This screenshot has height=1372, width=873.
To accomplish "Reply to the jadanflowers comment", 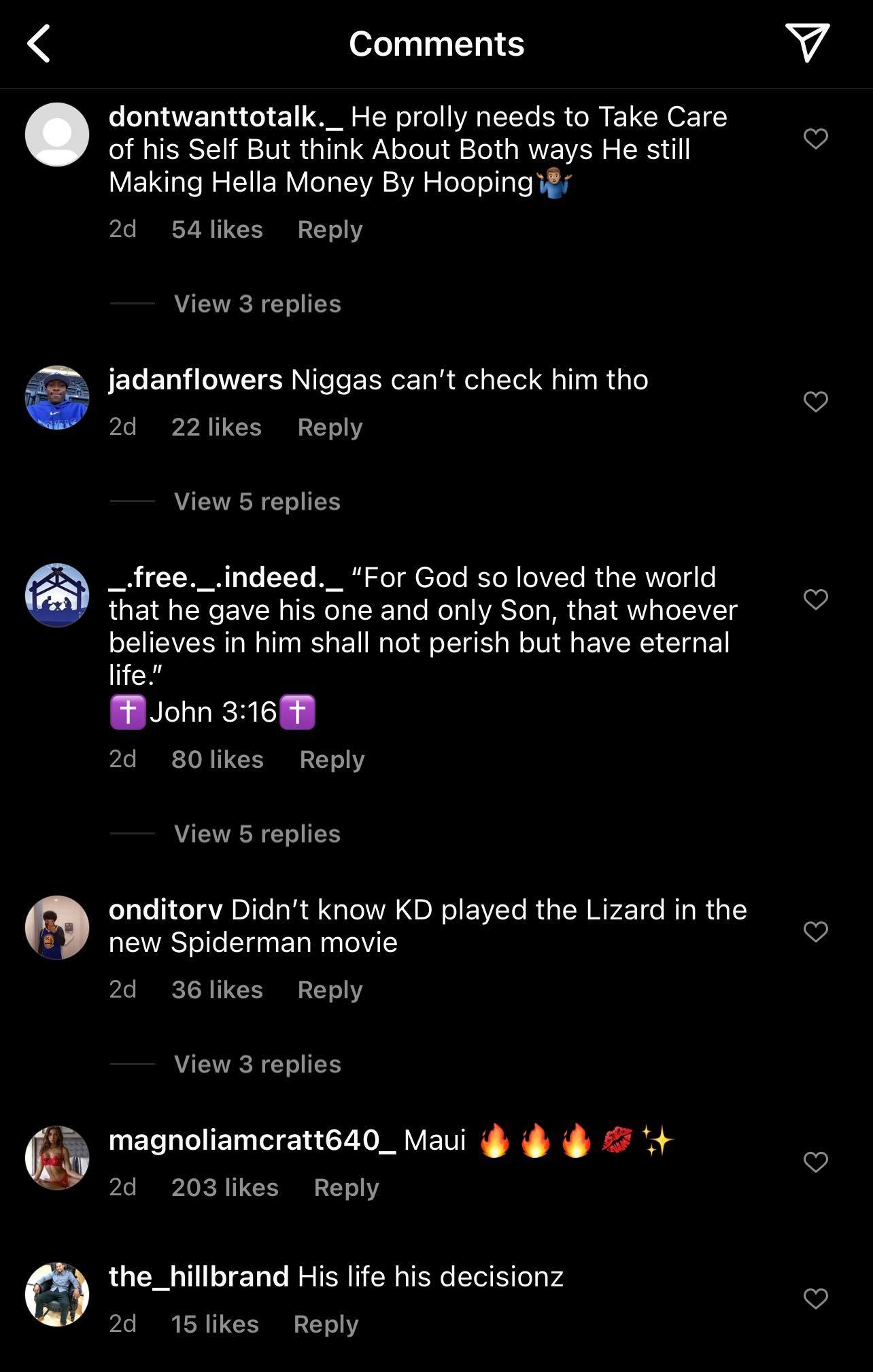I will [x=330, y=427].
